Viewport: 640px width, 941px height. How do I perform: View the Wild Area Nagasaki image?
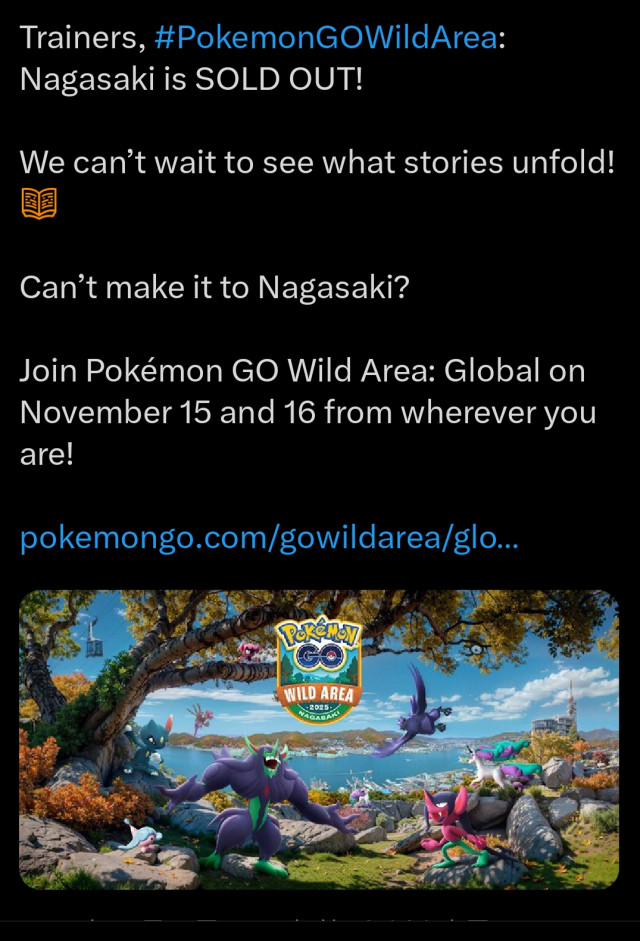319,738
